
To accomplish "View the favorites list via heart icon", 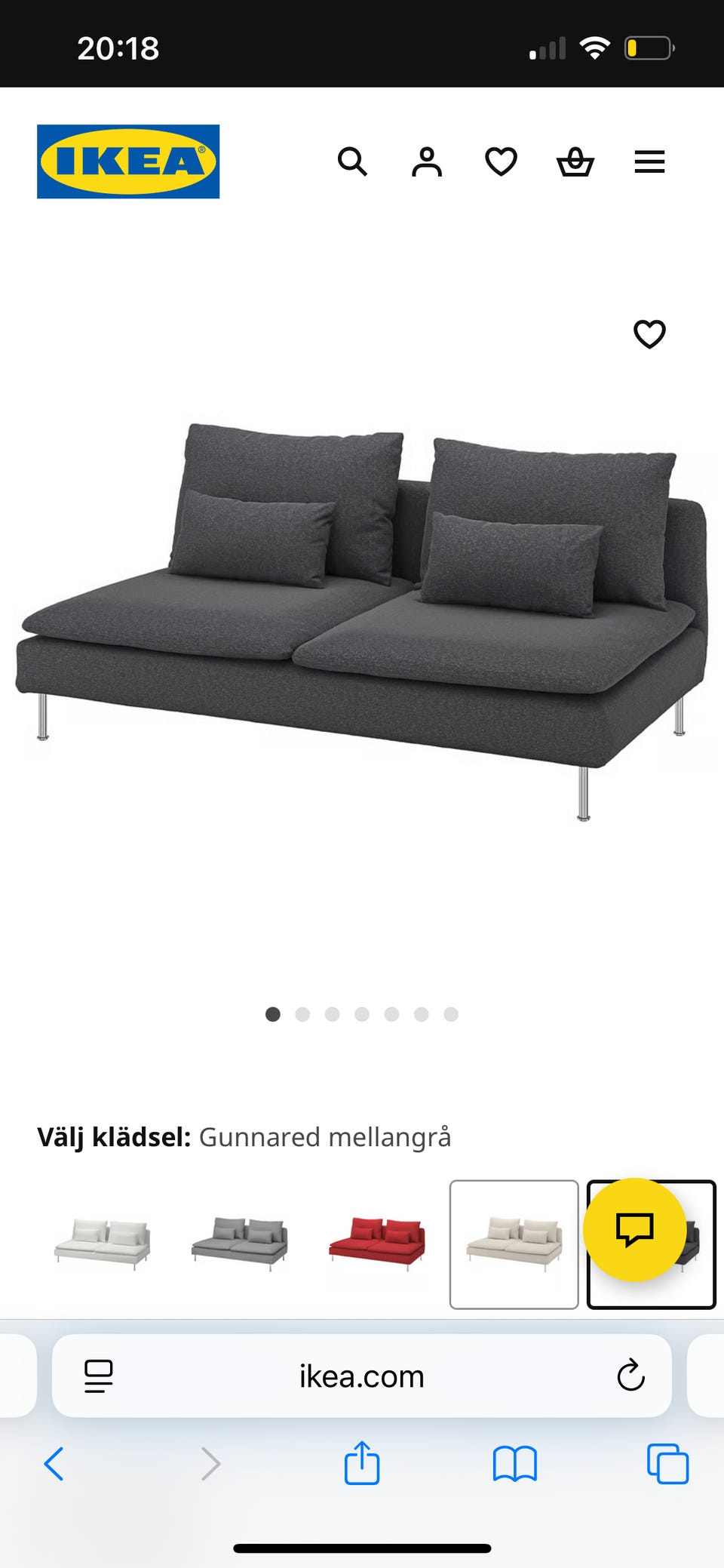I will (500, 161).
